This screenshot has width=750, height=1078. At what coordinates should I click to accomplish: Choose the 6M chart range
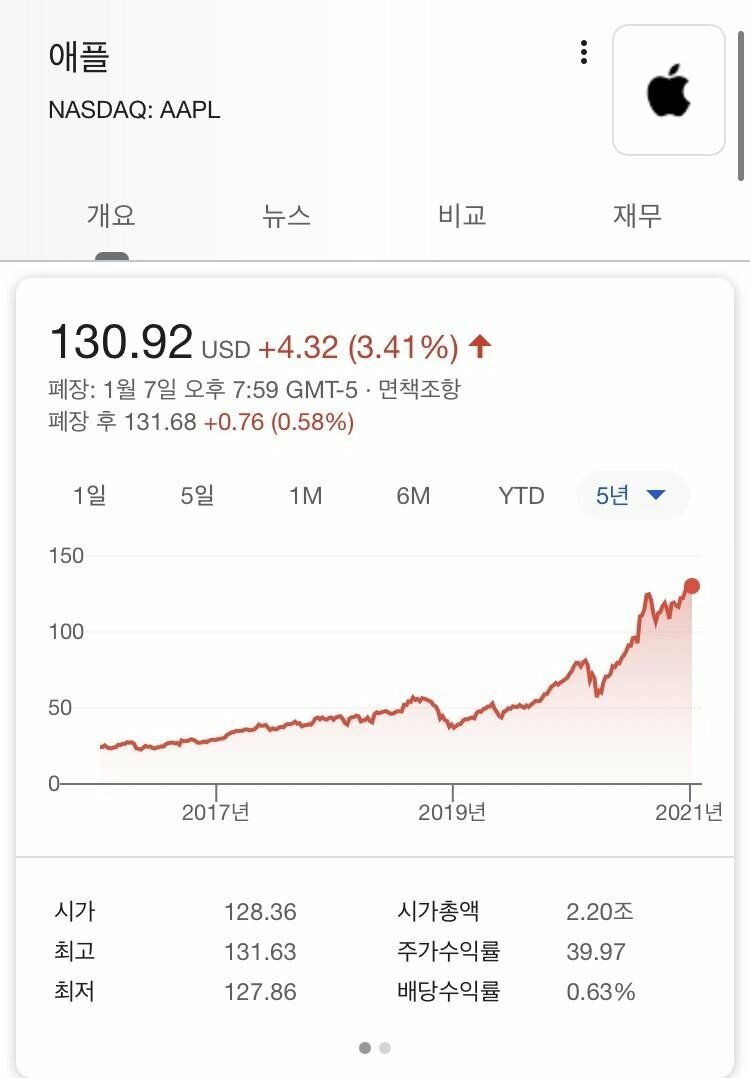413,495
